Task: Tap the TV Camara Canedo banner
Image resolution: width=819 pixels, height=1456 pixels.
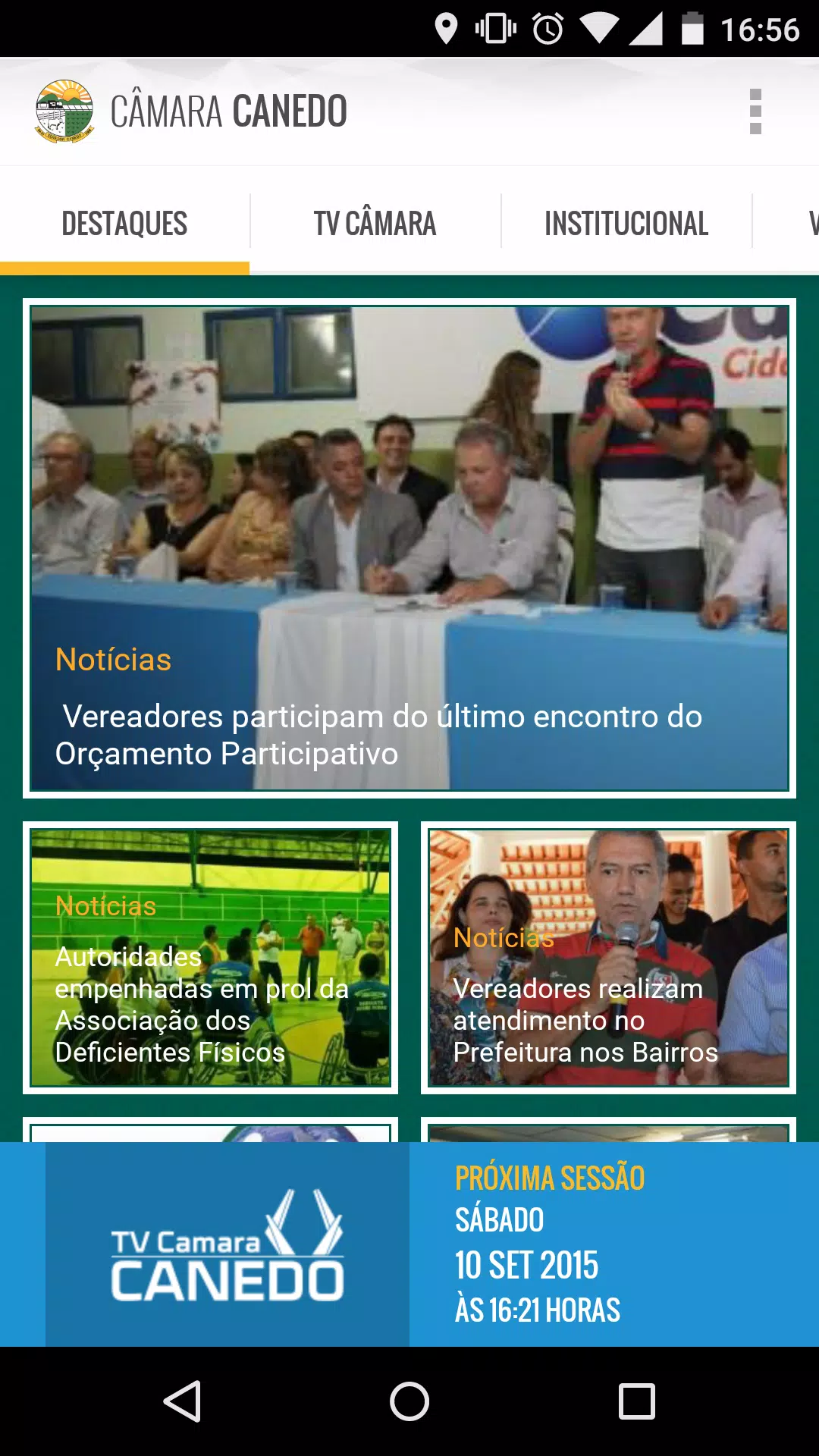Action: (x=227, y=1244)
